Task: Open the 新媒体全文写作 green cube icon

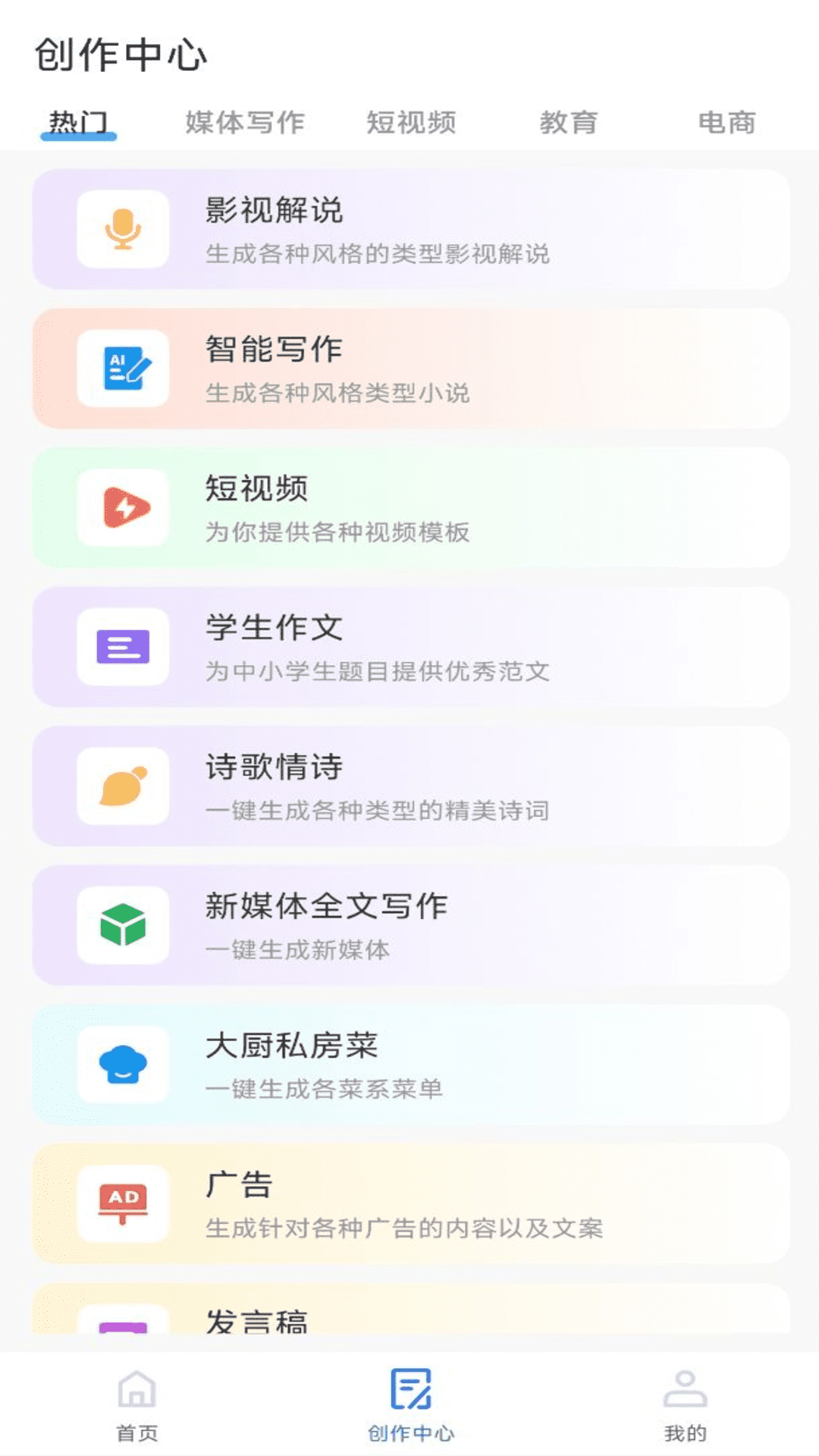Action: [124, 927]
